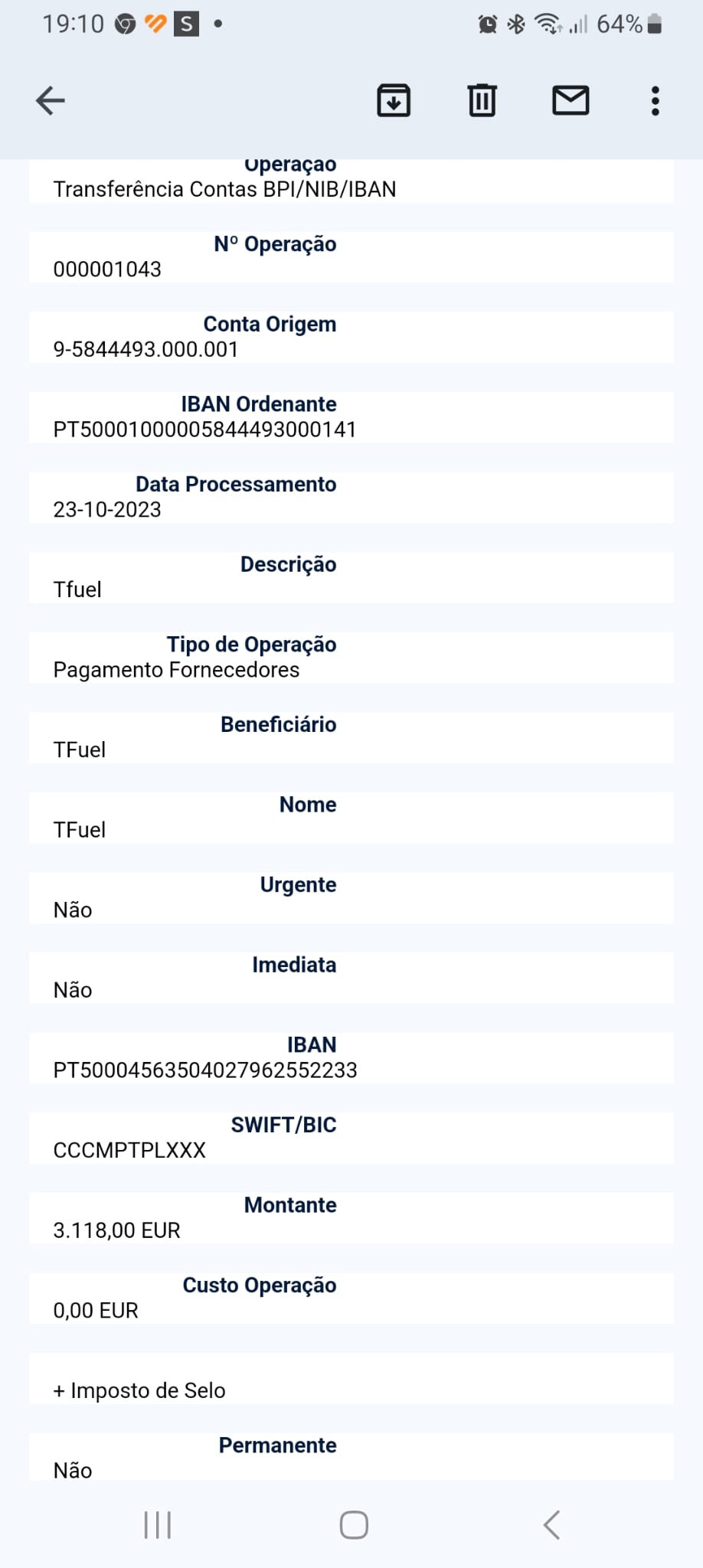
Task: Open recent apps from navigation bar
Action: (158, 1524)
